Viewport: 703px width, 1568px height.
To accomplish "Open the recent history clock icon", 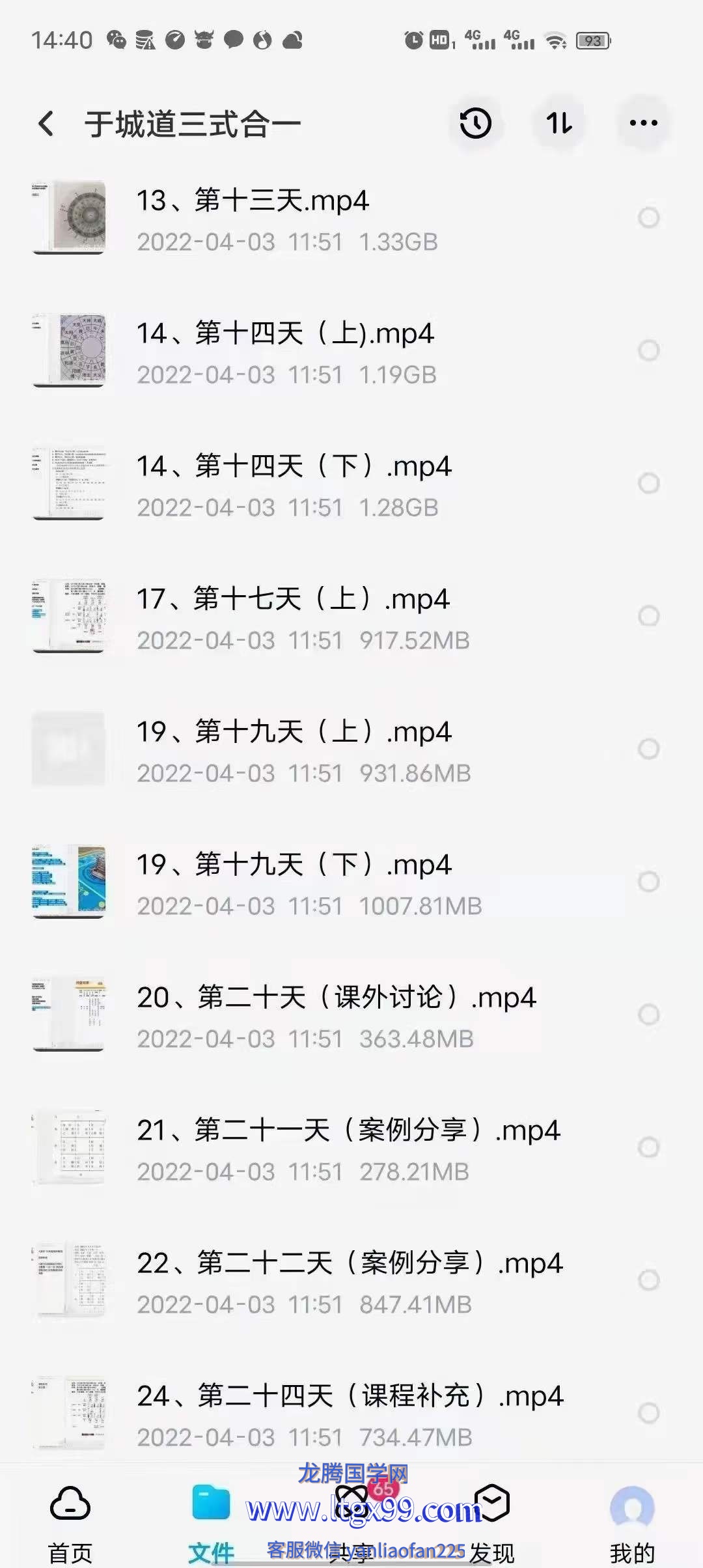I will coord(475,123).
